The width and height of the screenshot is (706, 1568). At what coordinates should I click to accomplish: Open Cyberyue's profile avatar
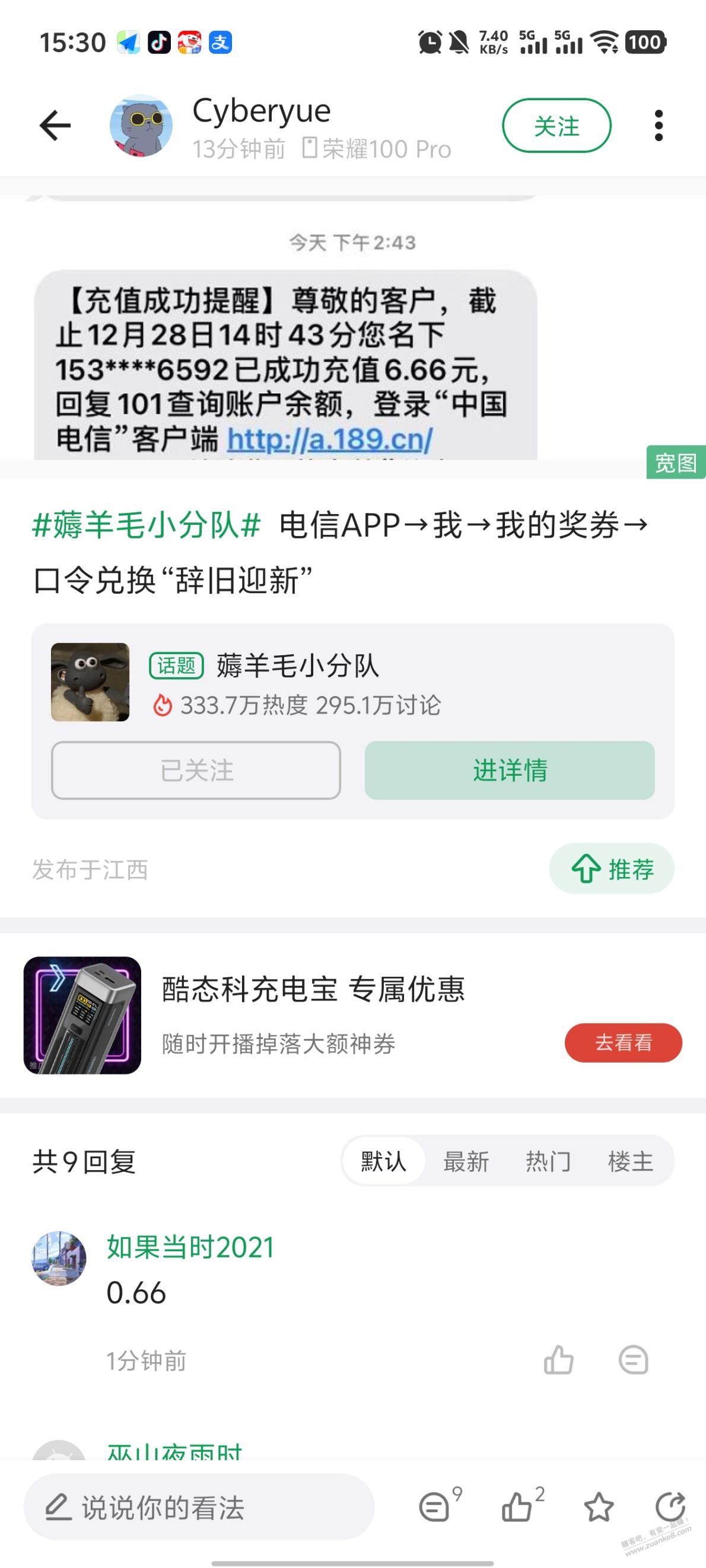pos(141,126)
